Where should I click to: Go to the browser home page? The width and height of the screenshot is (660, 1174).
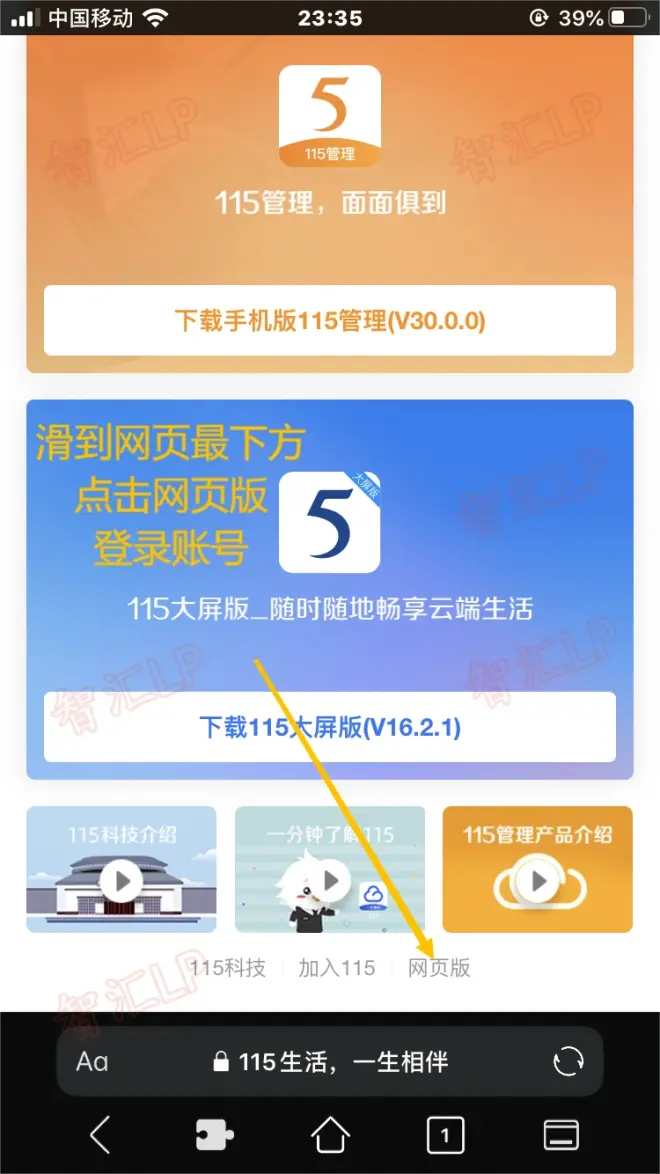pyautogui.click(x=330, y=1134)
